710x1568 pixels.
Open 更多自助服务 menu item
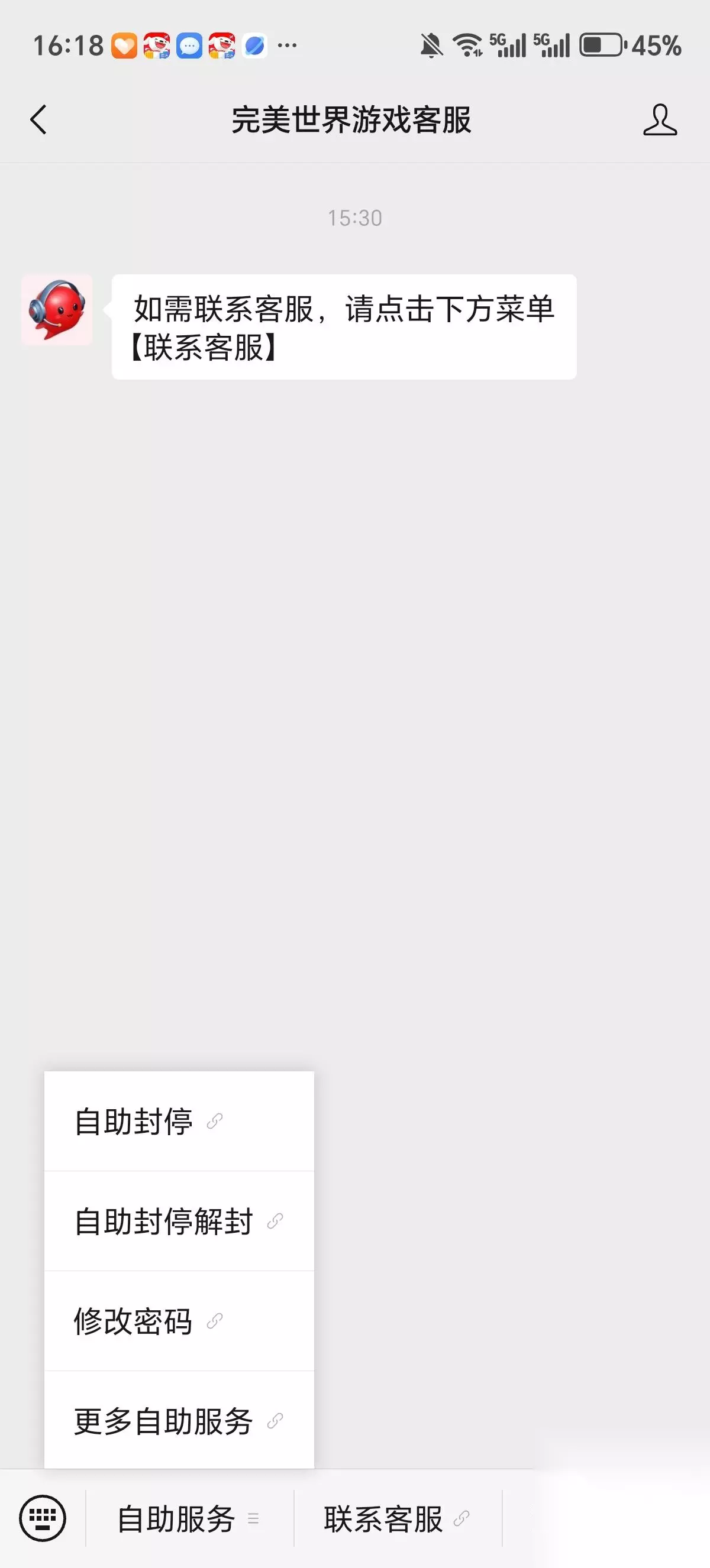click(x=179, y=1421)
